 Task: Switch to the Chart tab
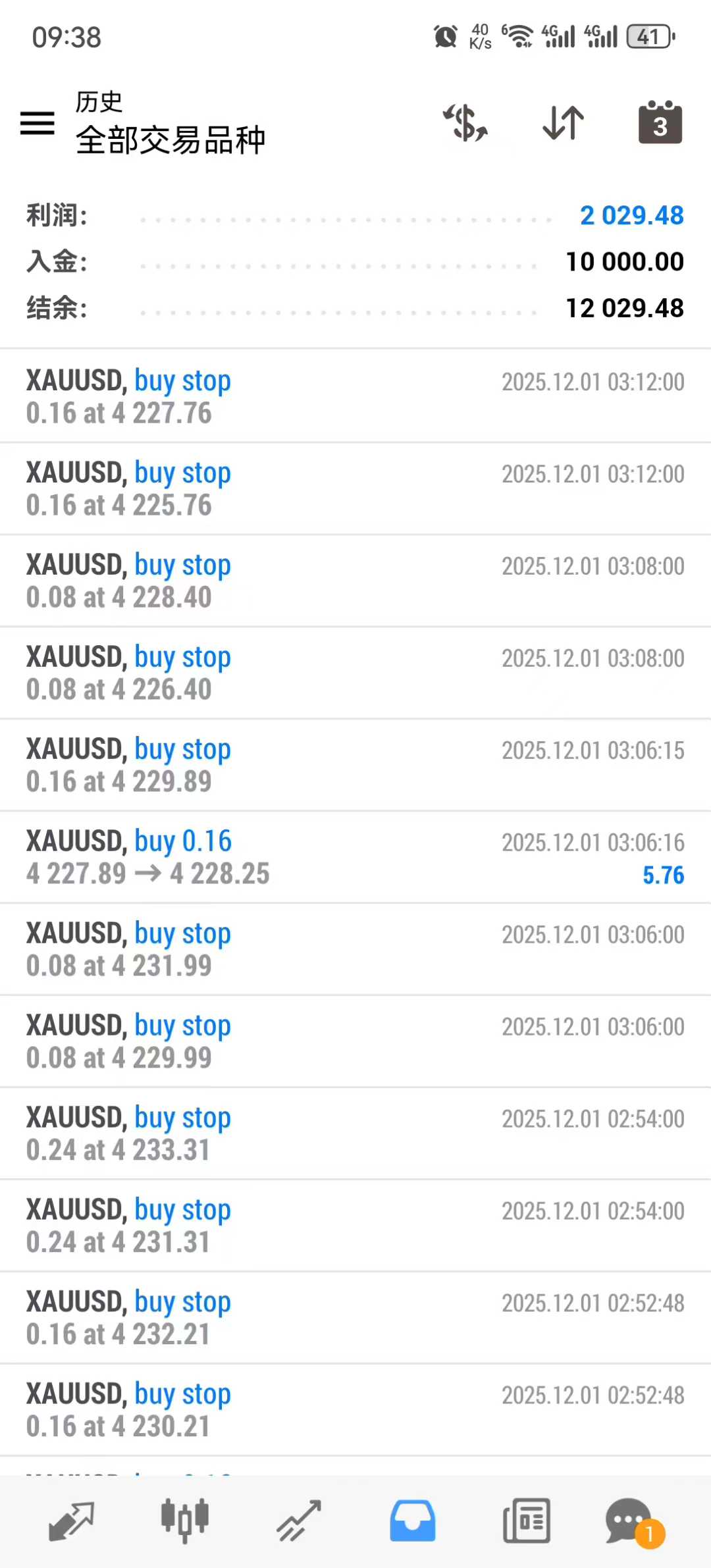[x=185, y=1521]
